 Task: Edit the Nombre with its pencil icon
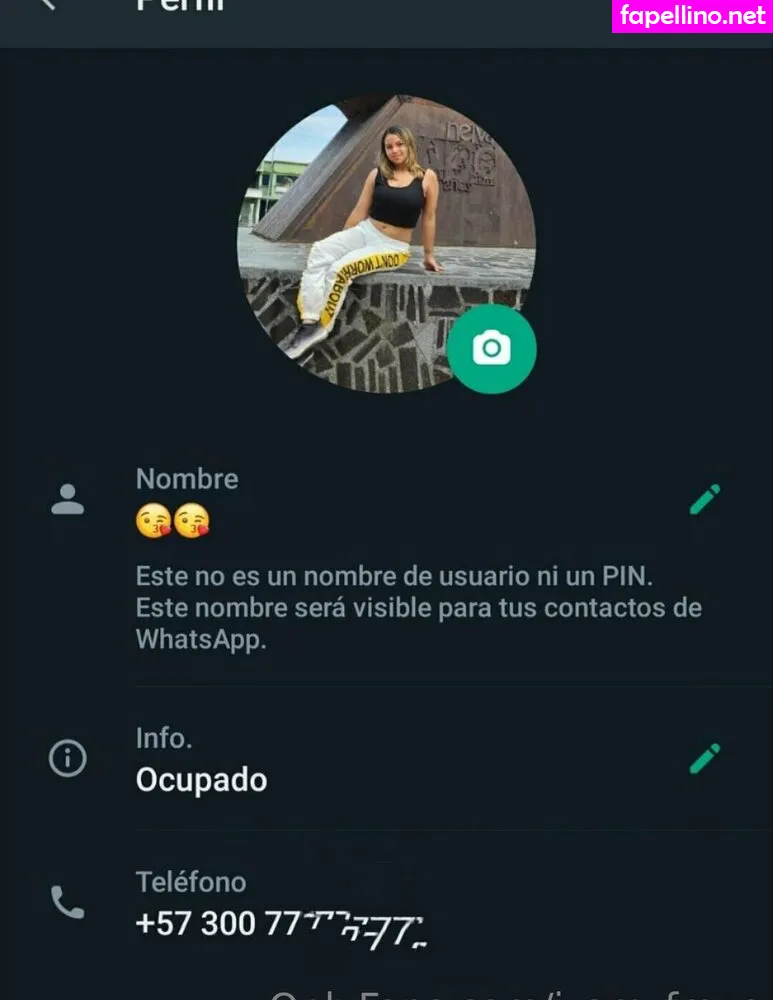(704, 499)
